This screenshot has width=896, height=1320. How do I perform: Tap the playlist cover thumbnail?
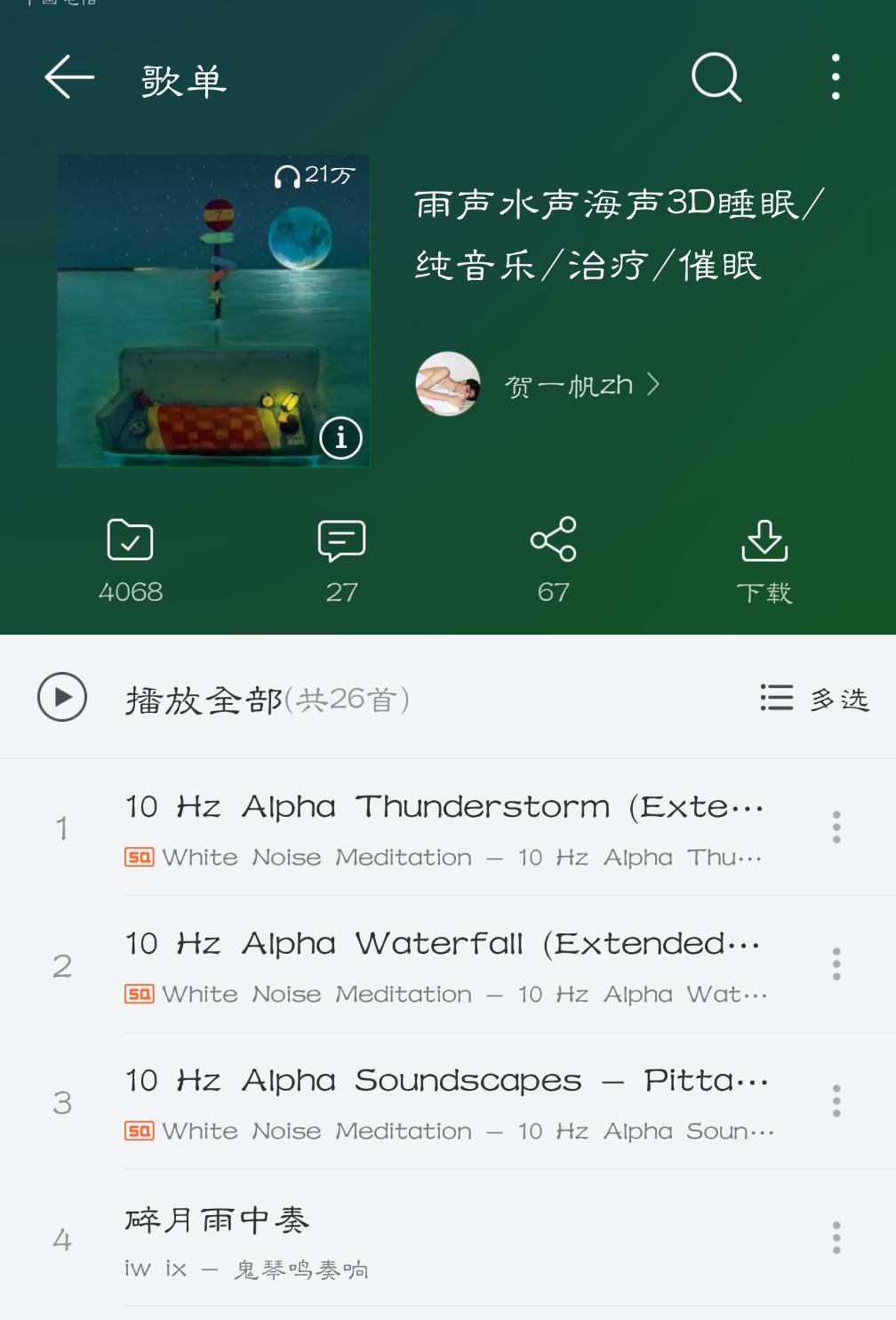click(213, 310)
